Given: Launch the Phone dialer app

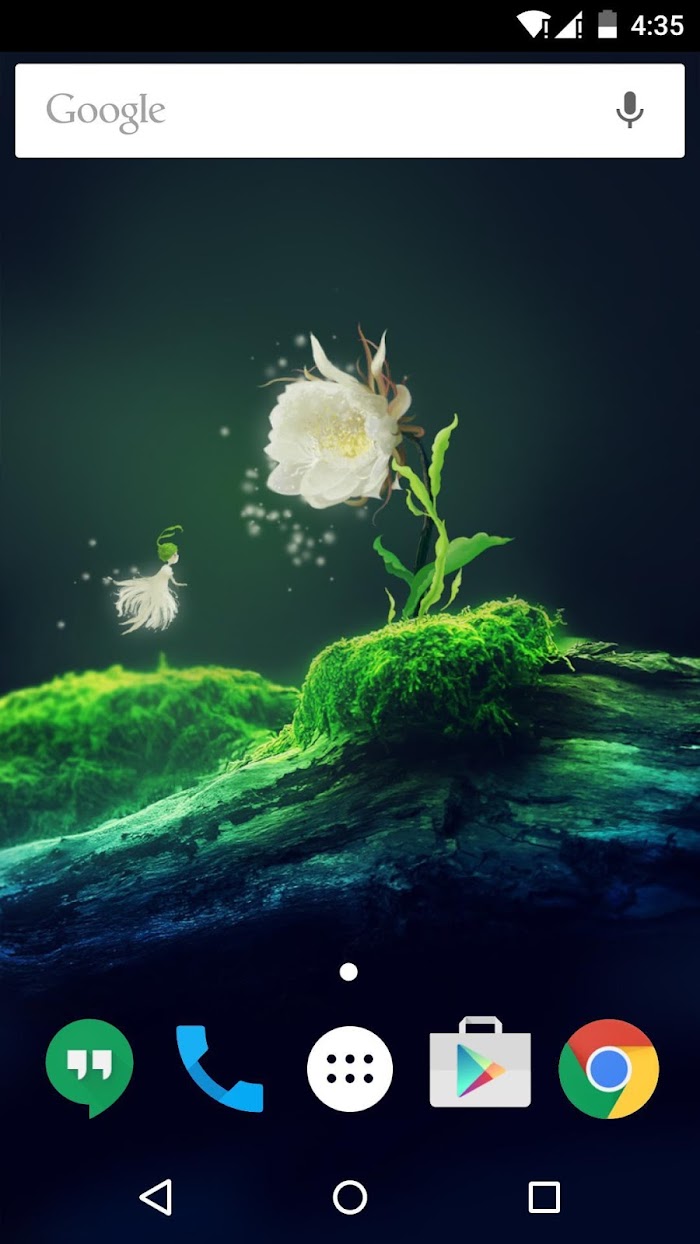Looking at the screenshot, I should tap(219, 1068).
